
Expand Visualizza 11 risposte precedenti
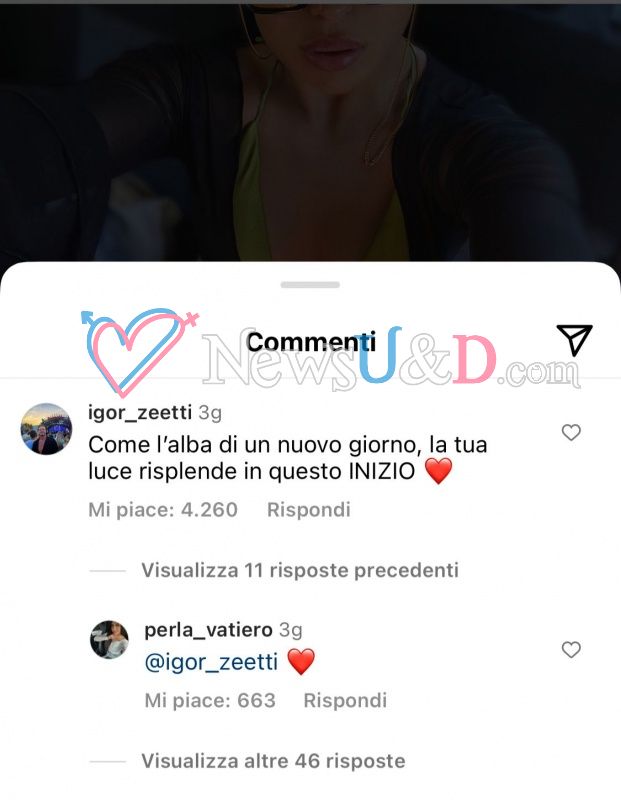pos(300,570)
